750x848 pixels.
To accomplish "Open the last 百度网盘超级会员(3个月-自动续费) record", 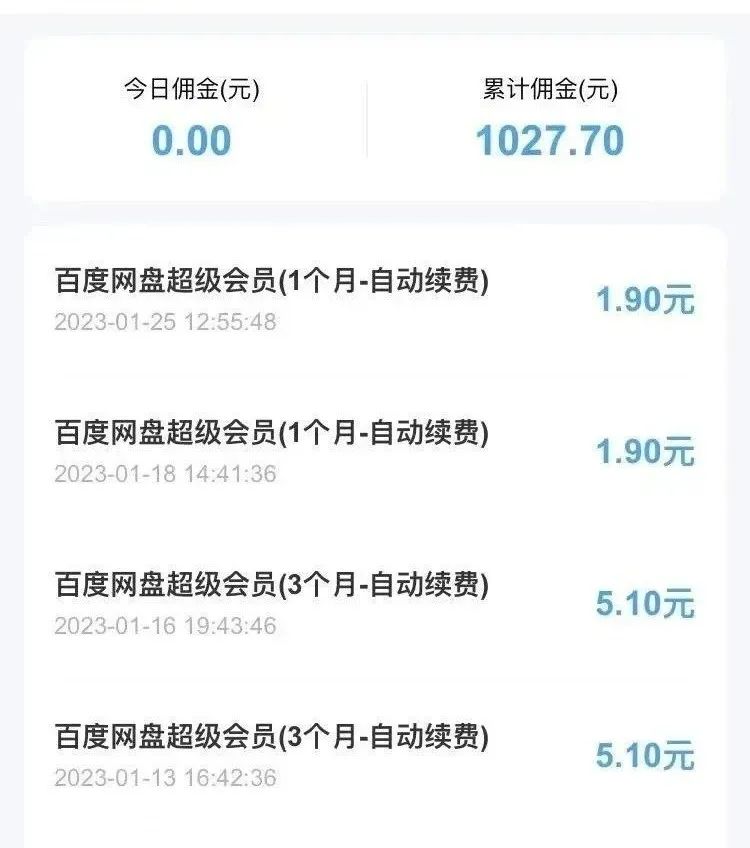I will pos(272,737).
